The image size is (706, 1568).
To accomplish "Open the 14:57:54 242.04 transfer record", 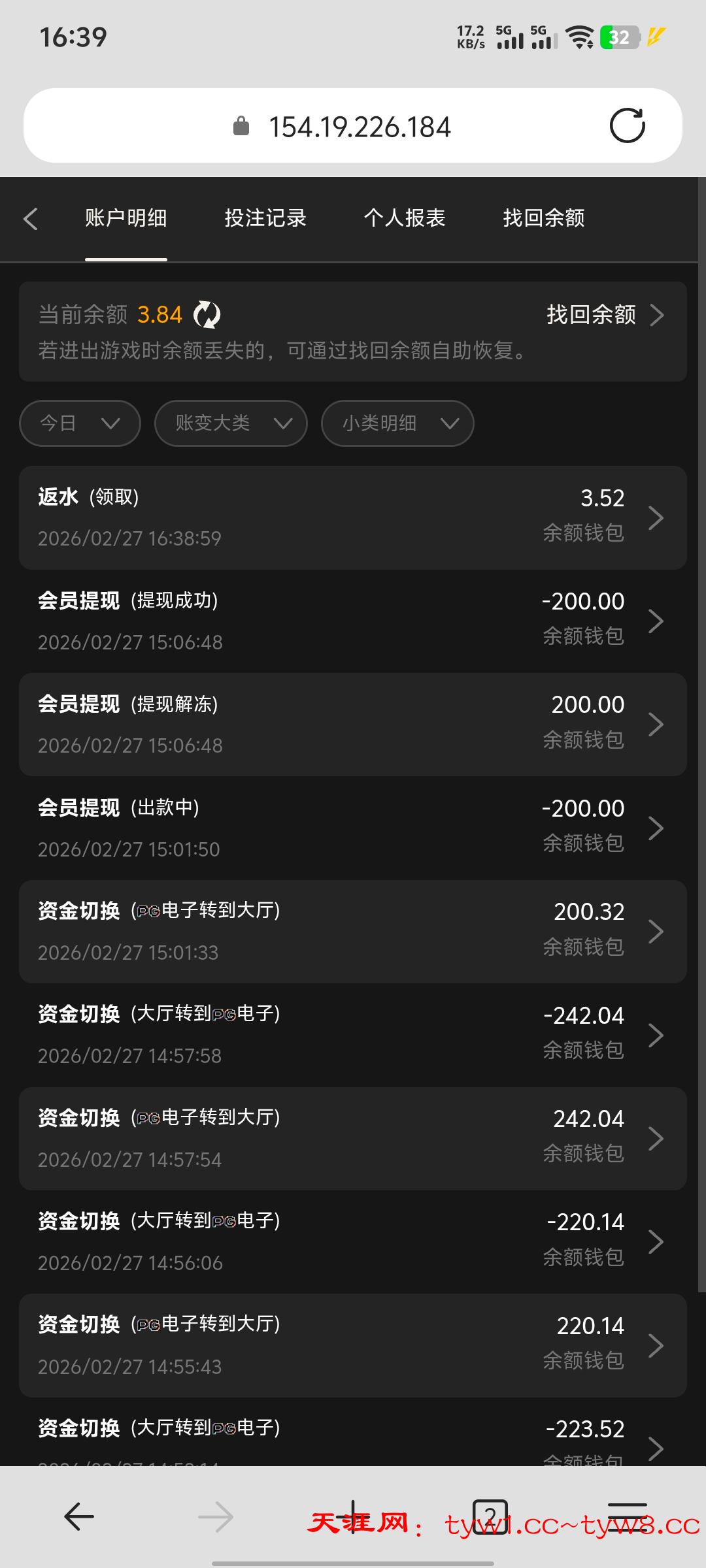I will coord(353,1139).
